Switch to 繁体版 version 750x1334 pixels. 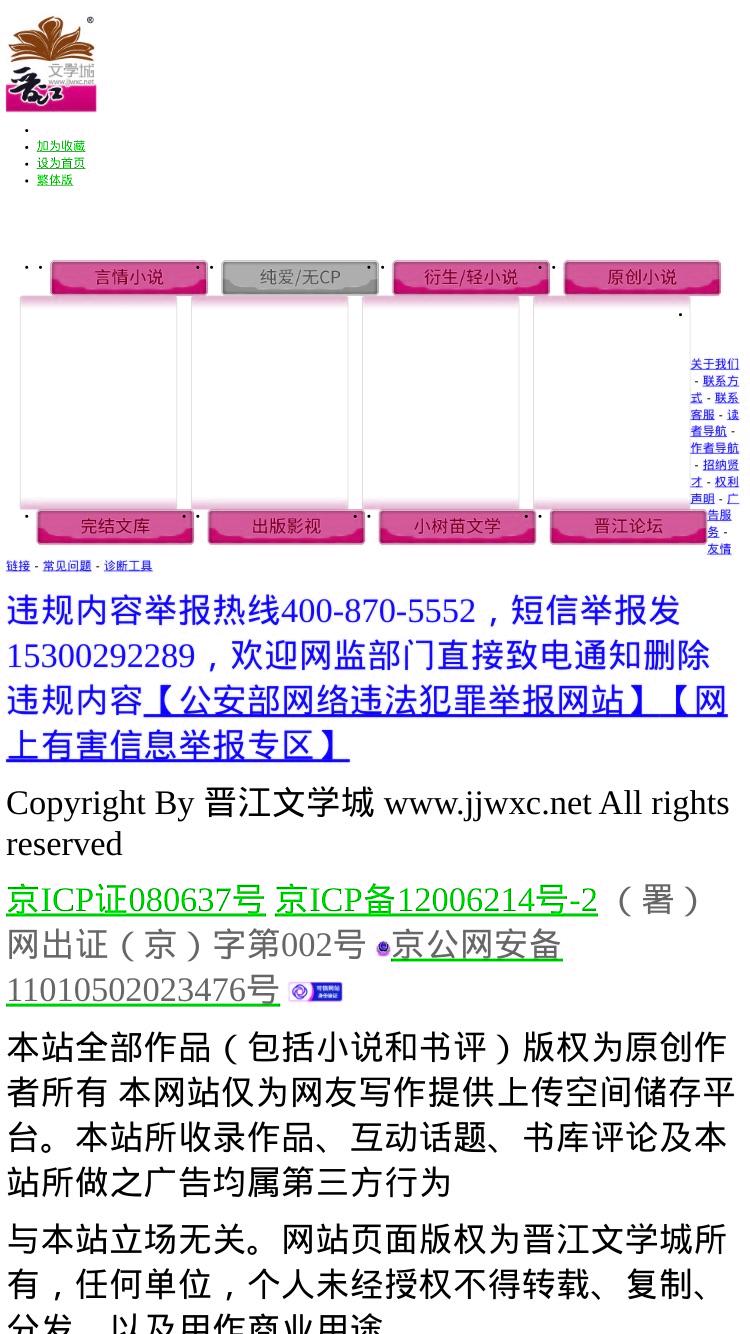tap(55, 180)
